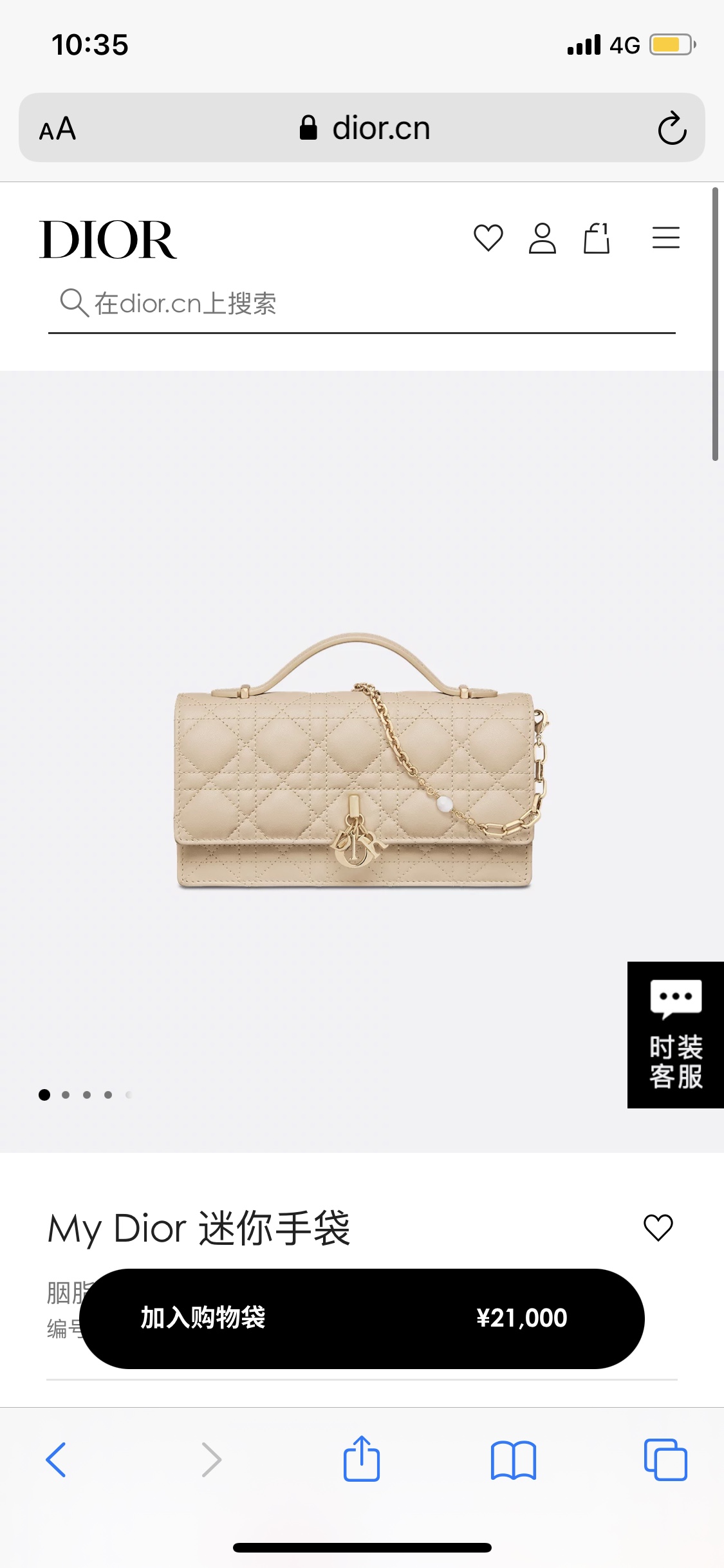
Task: Open the hamburger menu
Action: [665, 238]
